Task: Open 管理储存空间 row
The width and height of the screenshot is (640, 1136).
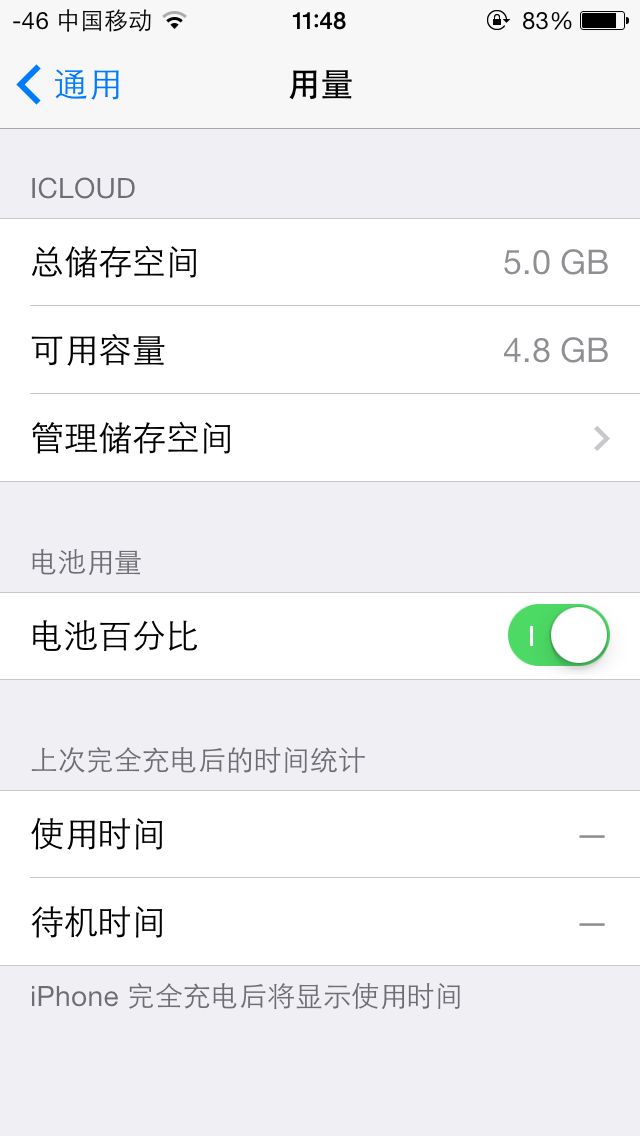Action: pos(320,438)
